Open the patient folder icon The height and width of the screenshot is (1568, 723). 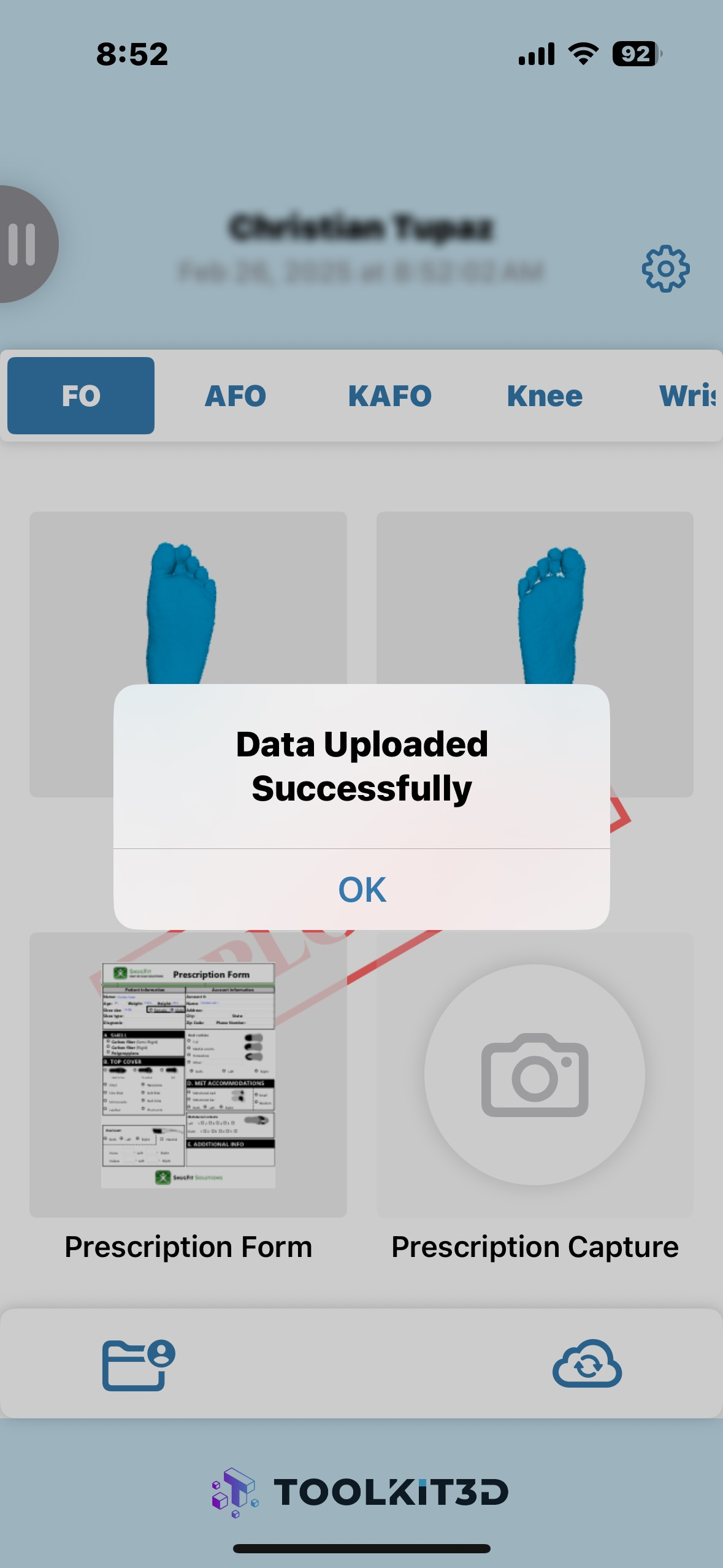point(139,1364)
